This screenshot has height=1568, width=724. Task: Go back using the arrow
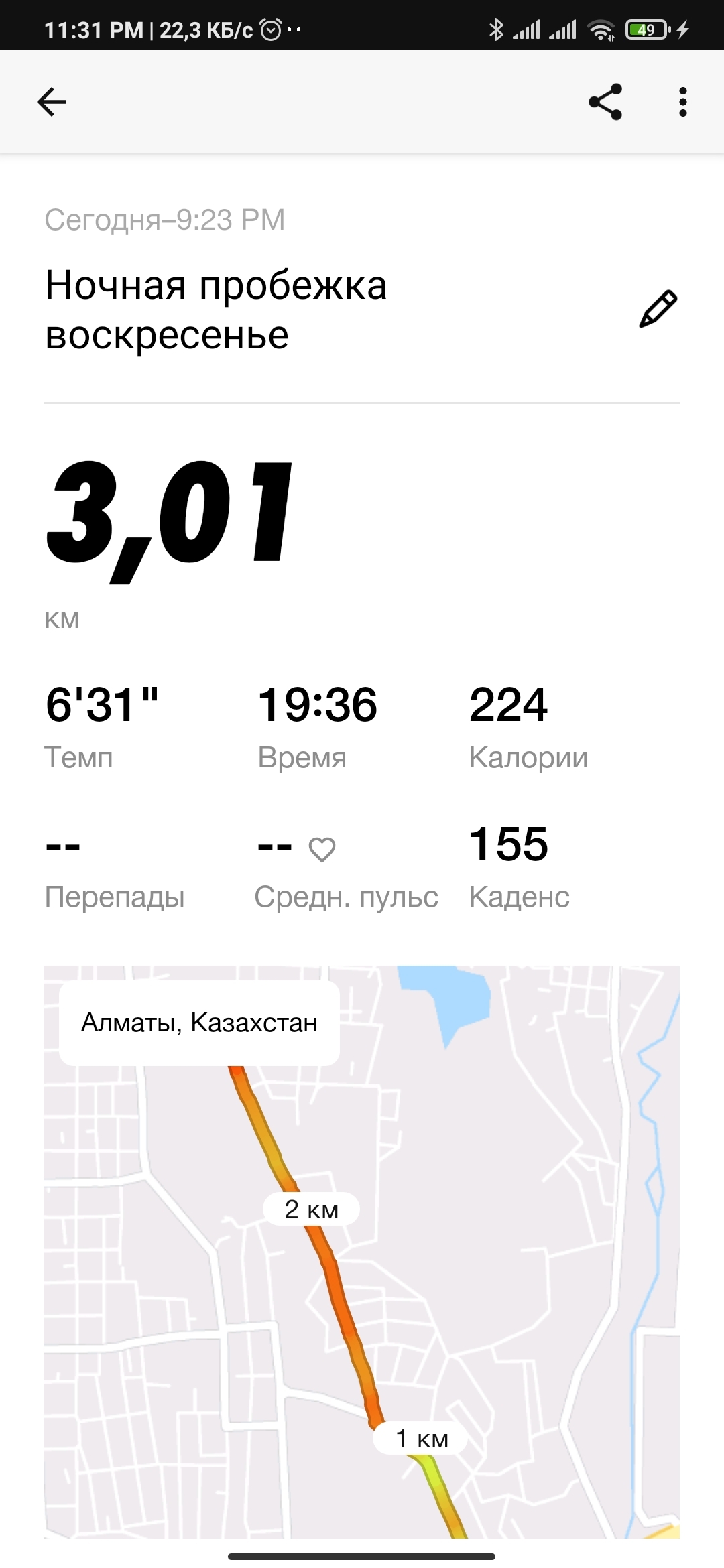(x=52, y=102)
